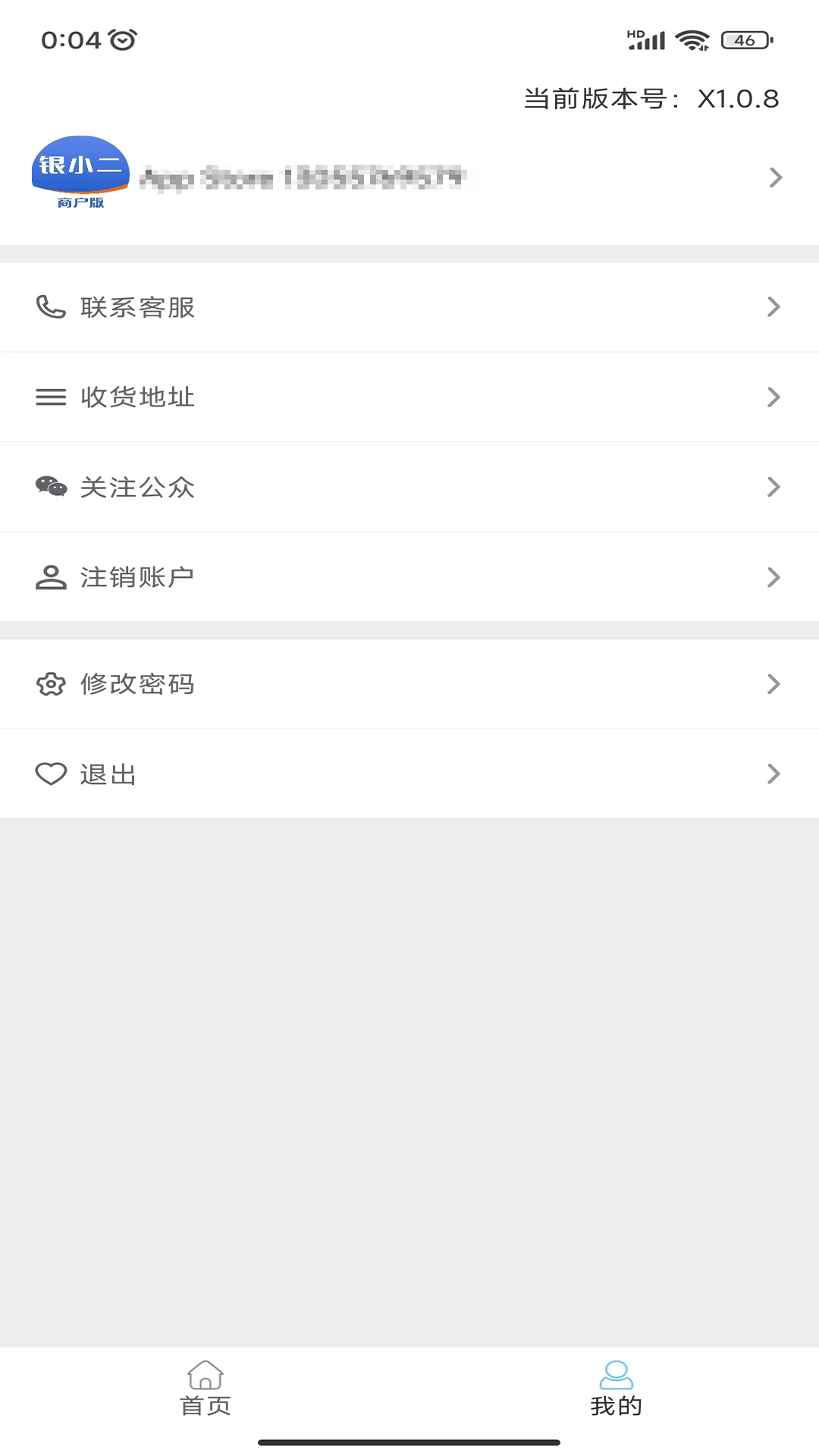
Task: Click the phone icon beside 联系客服
Action: click(50, 307)
